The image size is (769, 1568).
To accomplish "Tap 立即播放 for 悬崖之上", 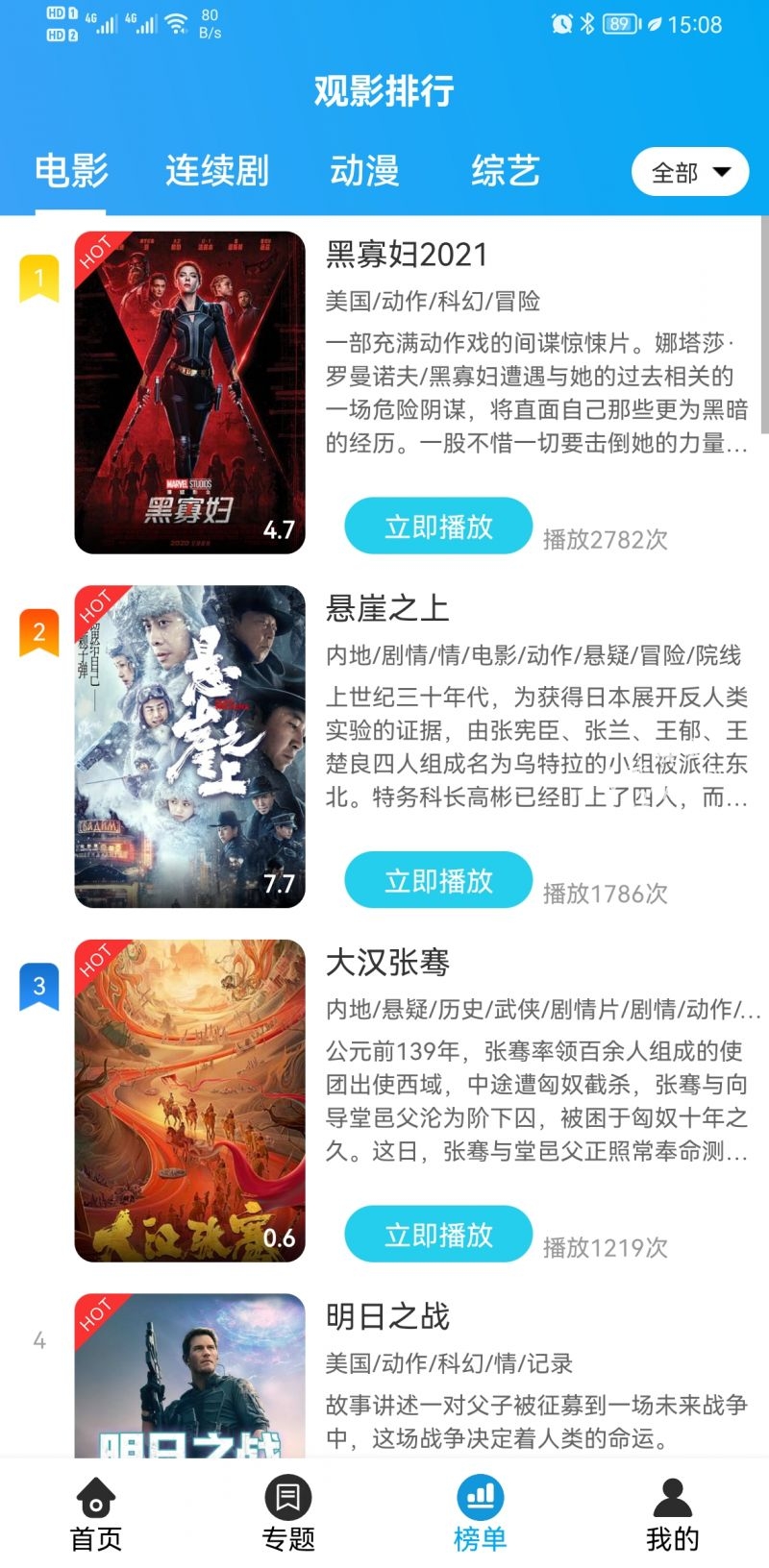I will click(x=438, y=880).
